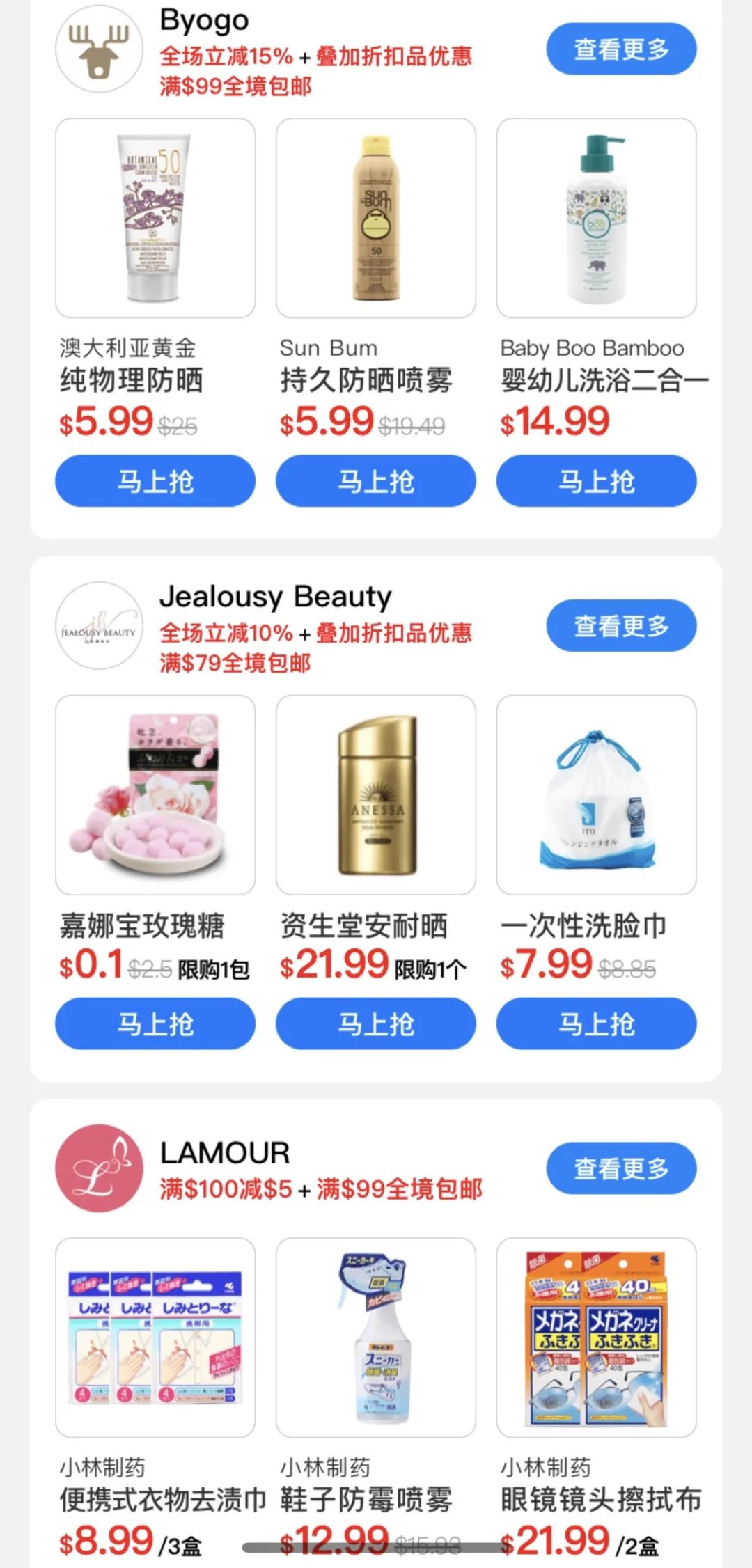Viewport: 752px width, 1568px height.
Task: Open the ANESSA gold bottle image
Action: [x=376, y=796]
